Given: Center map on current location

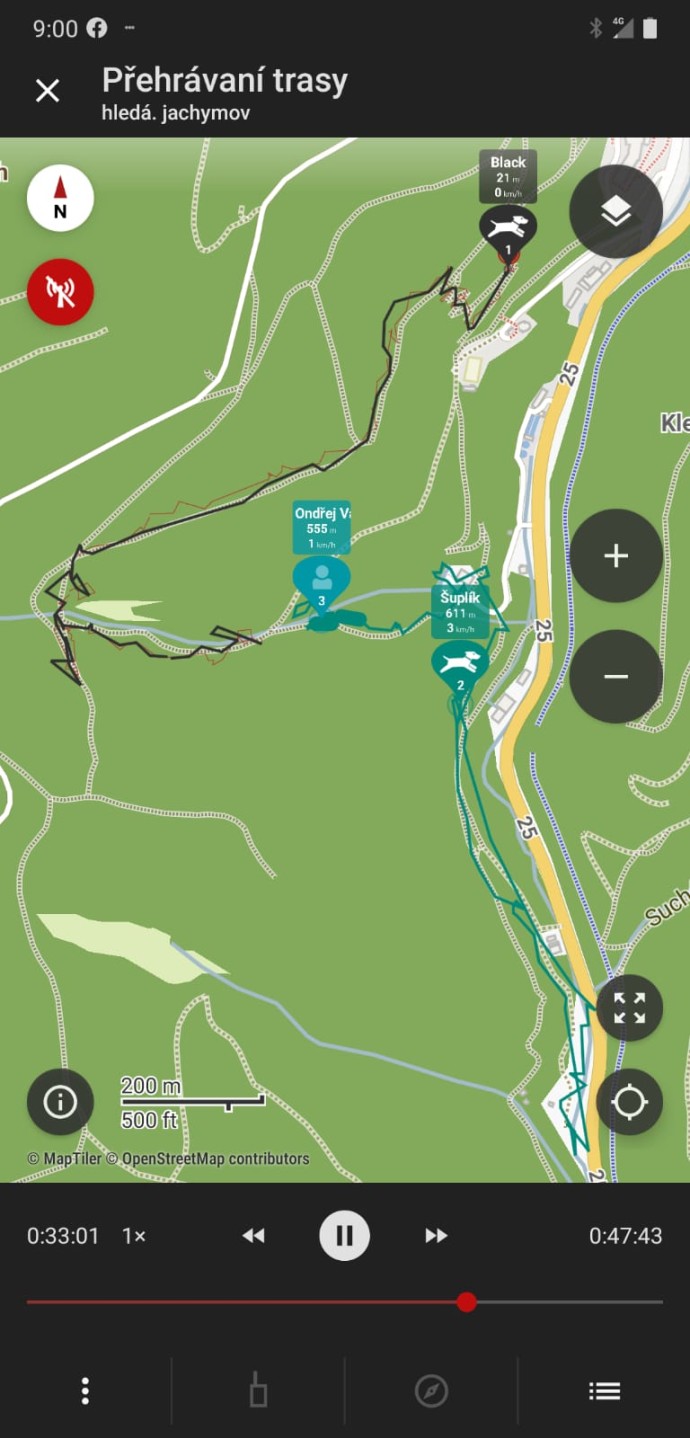Looking at the screenshot, I should pos(629,1102).
